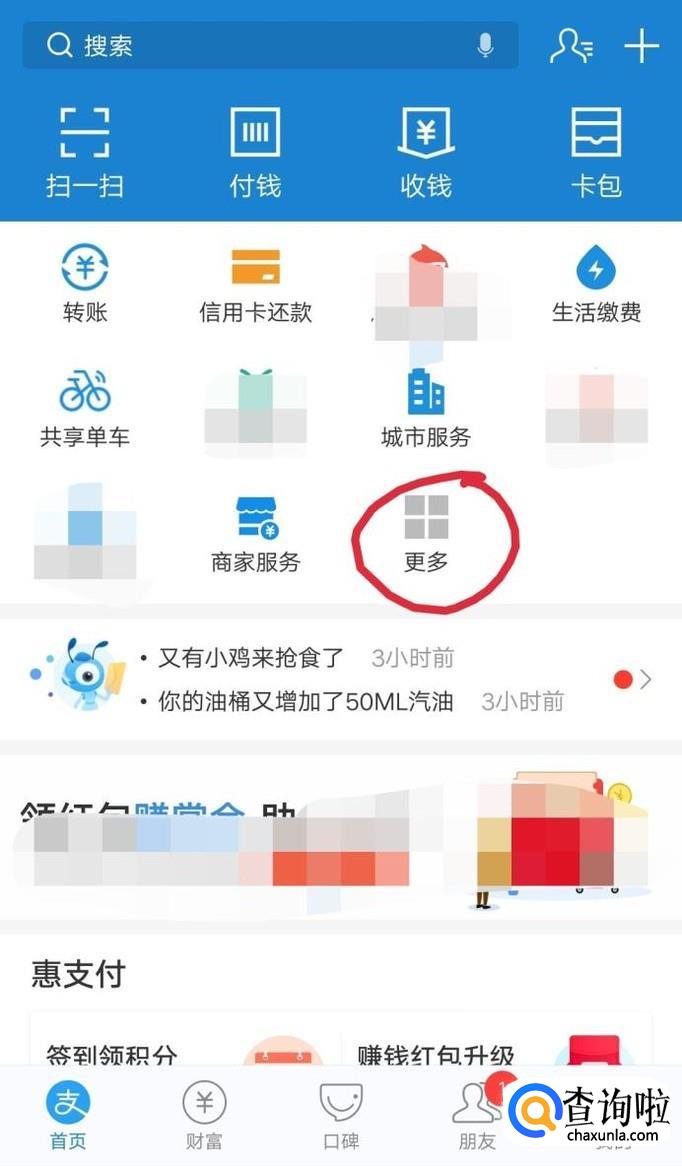
Task: Switch to the 口碑 tab
Action: pyautogui.click(x=341, y=1115)
